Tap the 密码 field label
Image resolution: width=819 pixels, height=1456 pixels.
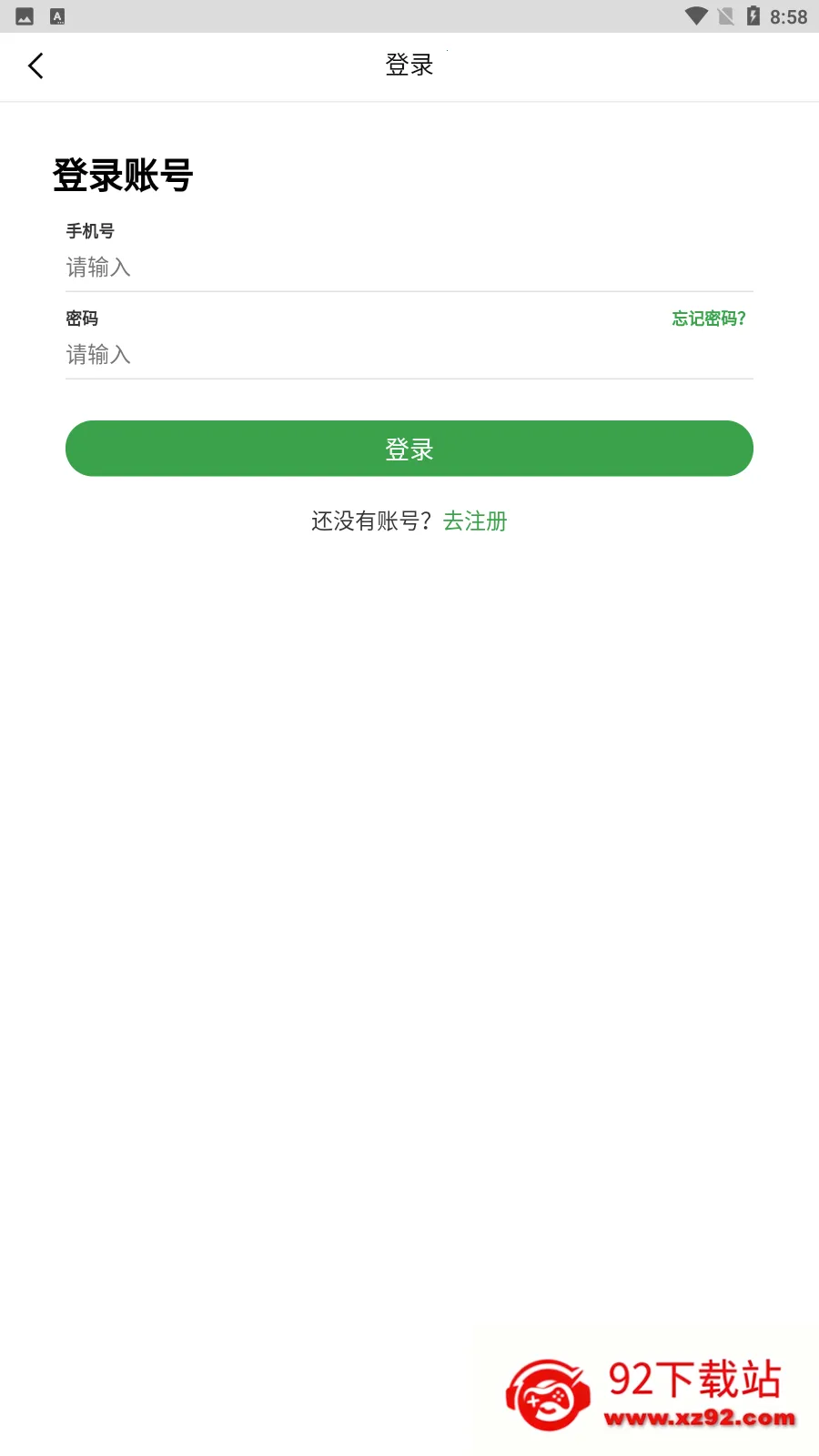pyautogui.click(x=82, y=318)
